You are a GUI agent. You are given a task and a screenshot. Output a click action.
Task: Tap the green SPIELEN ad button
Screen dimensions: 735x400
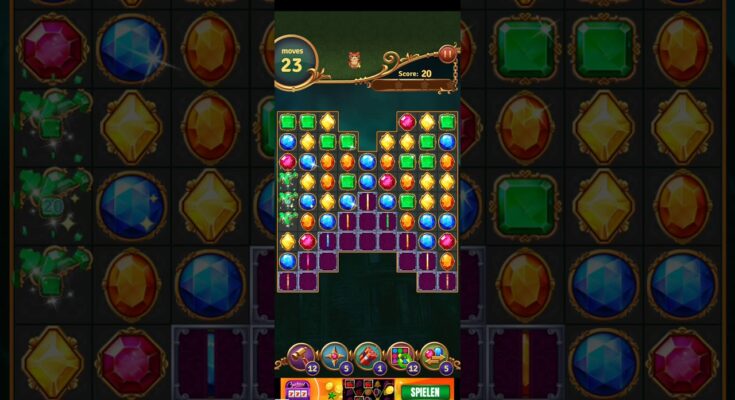[425, 391]
